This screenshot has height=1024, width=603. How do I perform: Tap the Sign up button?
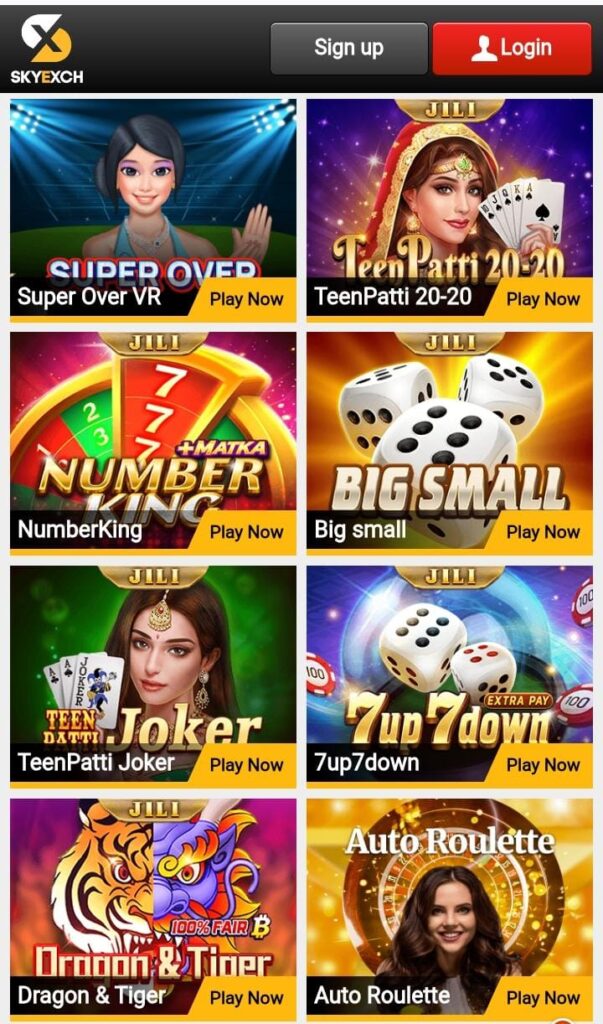(348, 48)
